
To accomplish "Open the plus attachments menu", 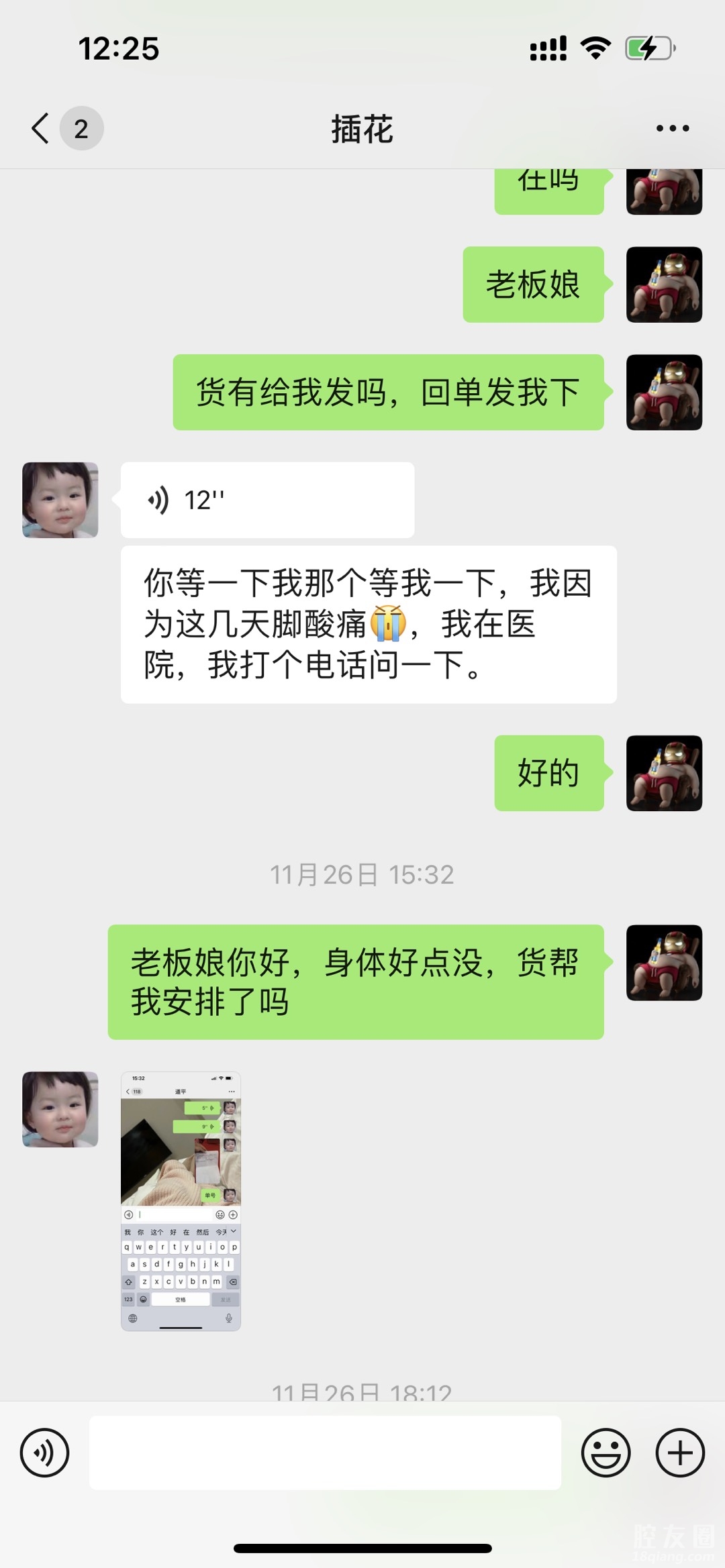I will tap(679, 1453).
